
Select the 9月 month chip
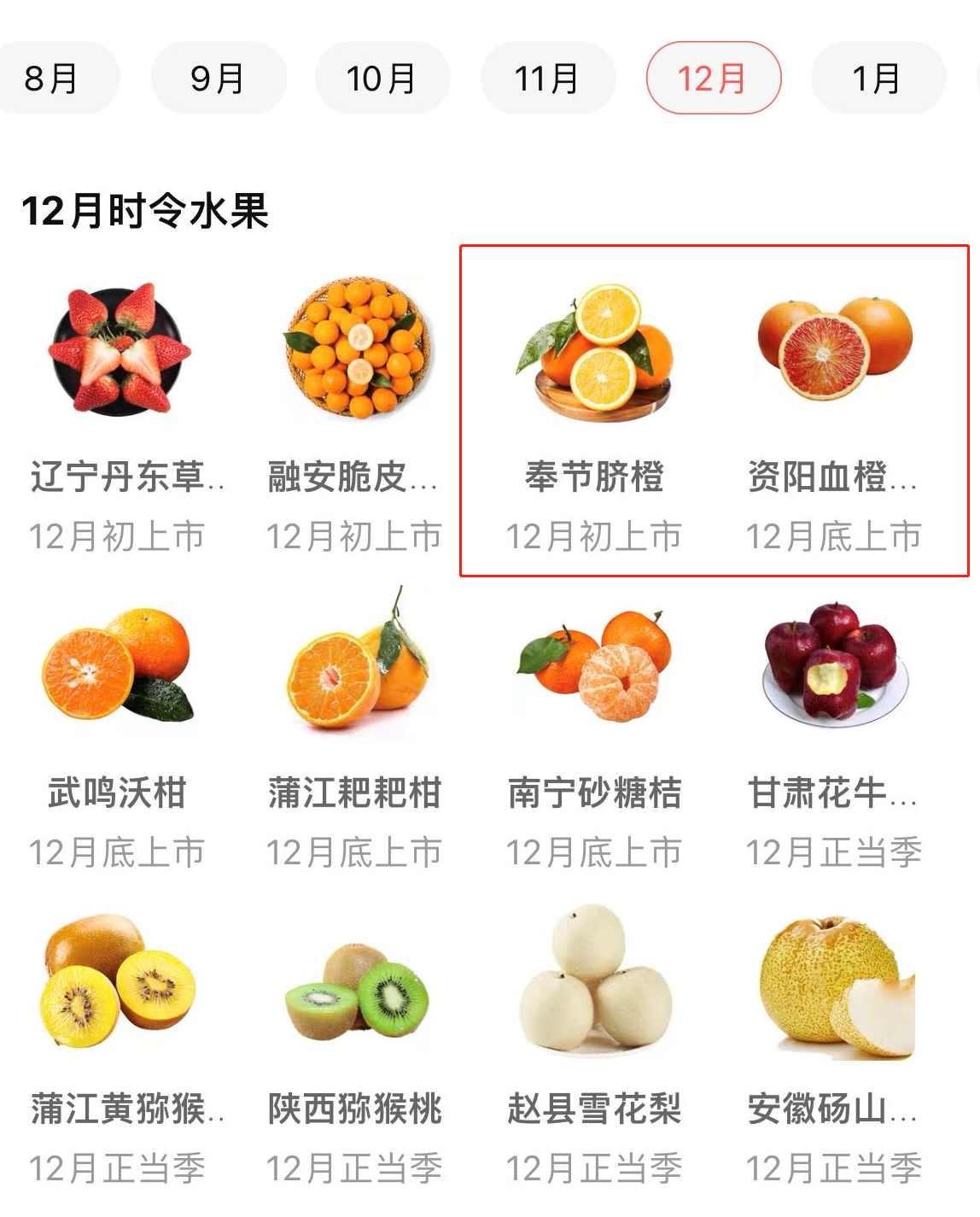218,79
